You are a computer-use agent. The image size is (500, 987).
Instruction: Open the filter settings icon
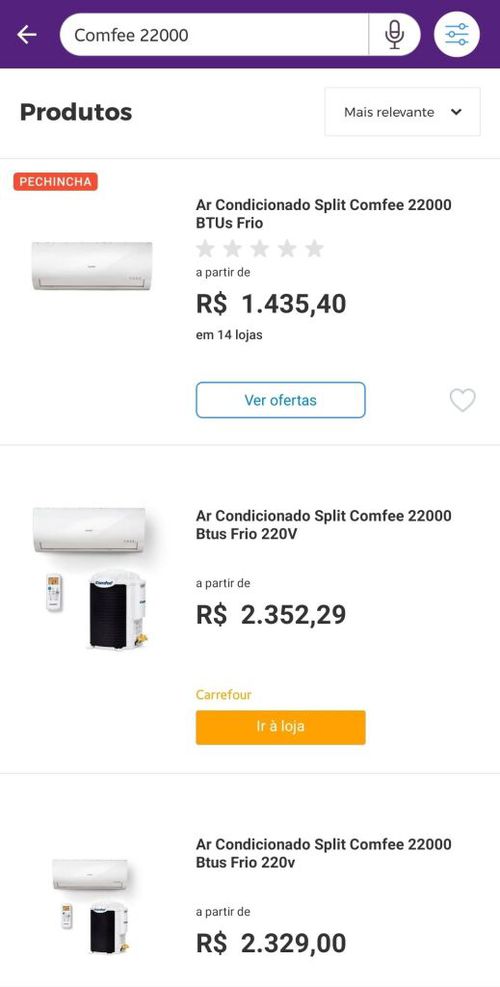(x=457, y=35)
